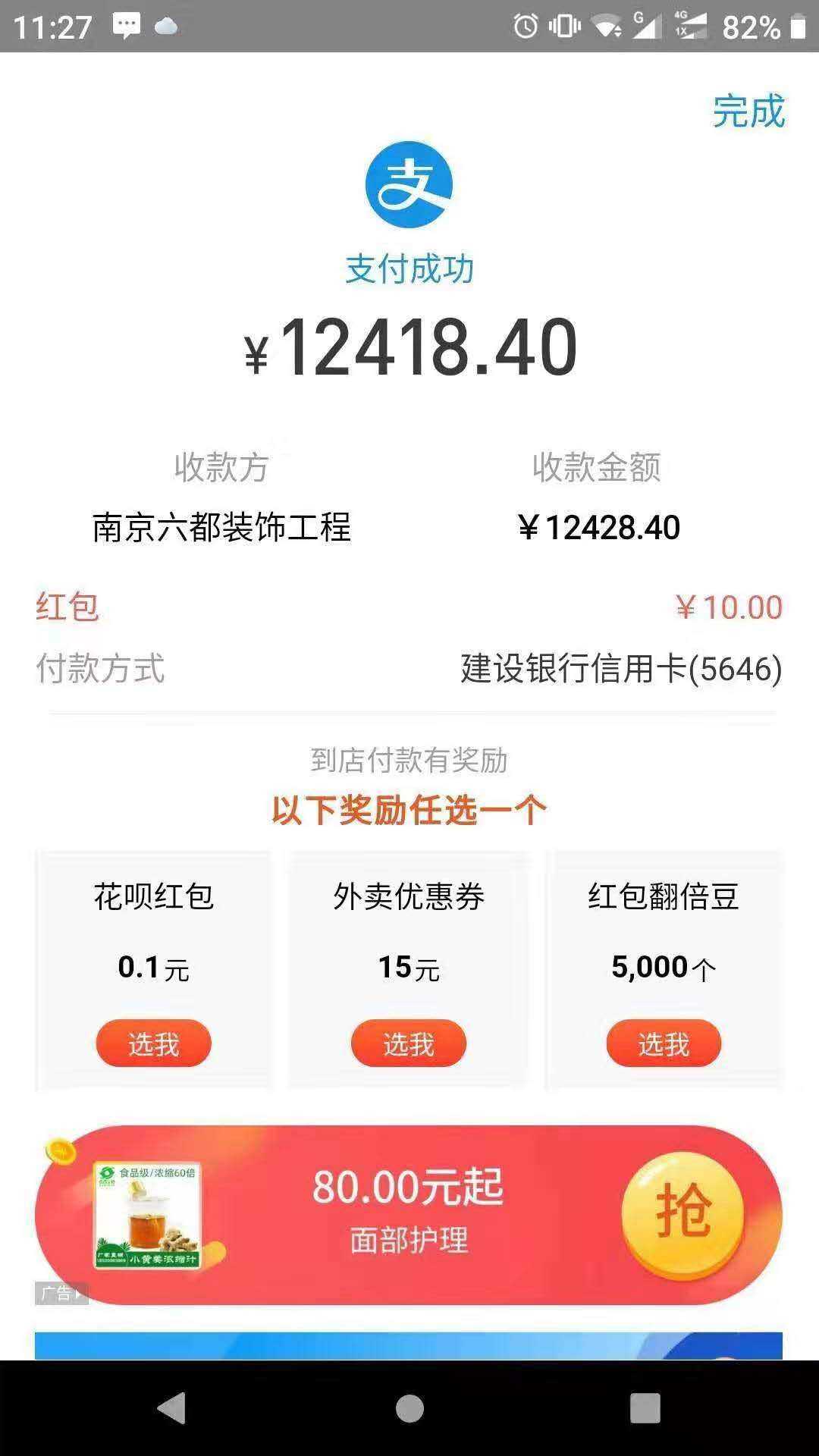Open the recent apps view
This screenshot has height=1456, width=819.
[x=645, y=1408]
